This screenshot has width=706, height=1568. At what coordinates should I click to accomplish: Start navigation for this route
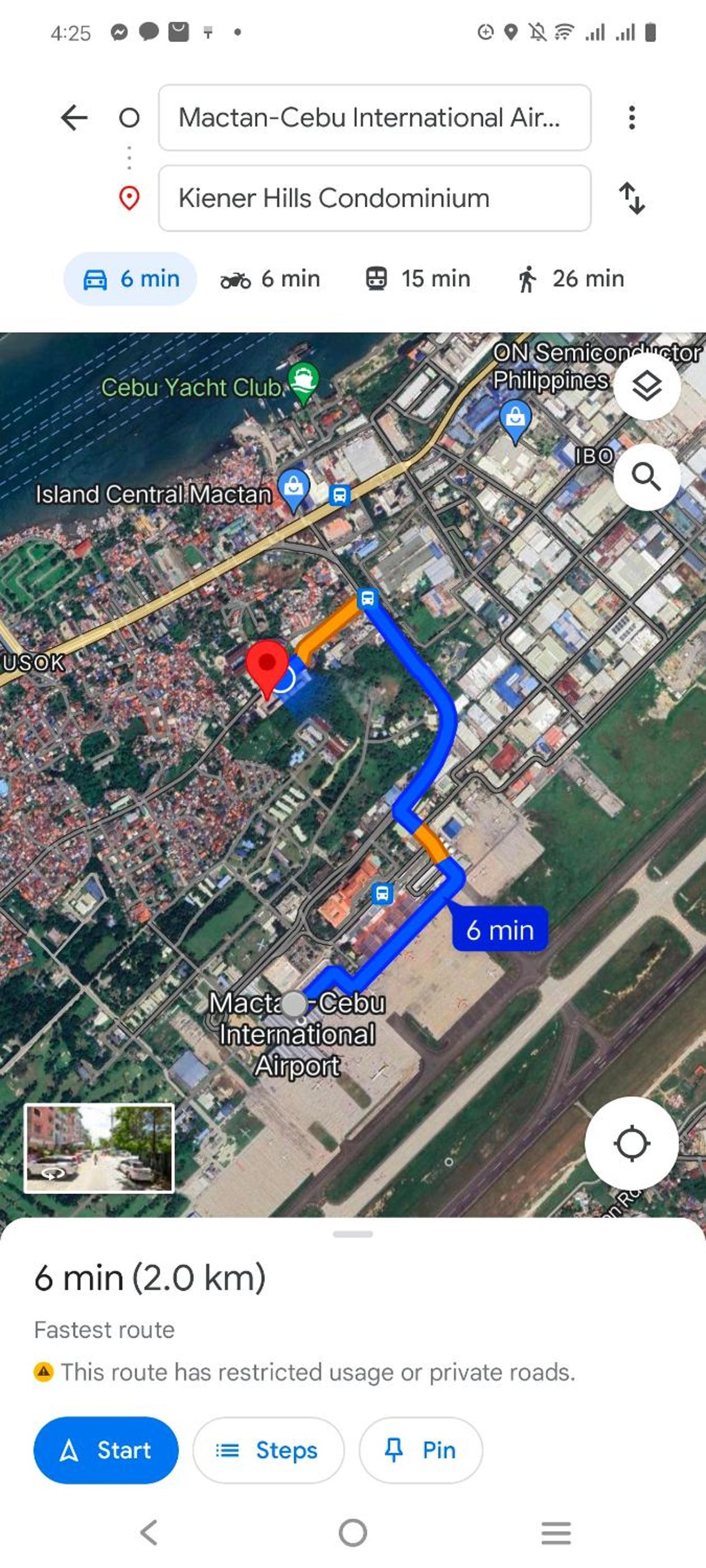[106, 1450]
